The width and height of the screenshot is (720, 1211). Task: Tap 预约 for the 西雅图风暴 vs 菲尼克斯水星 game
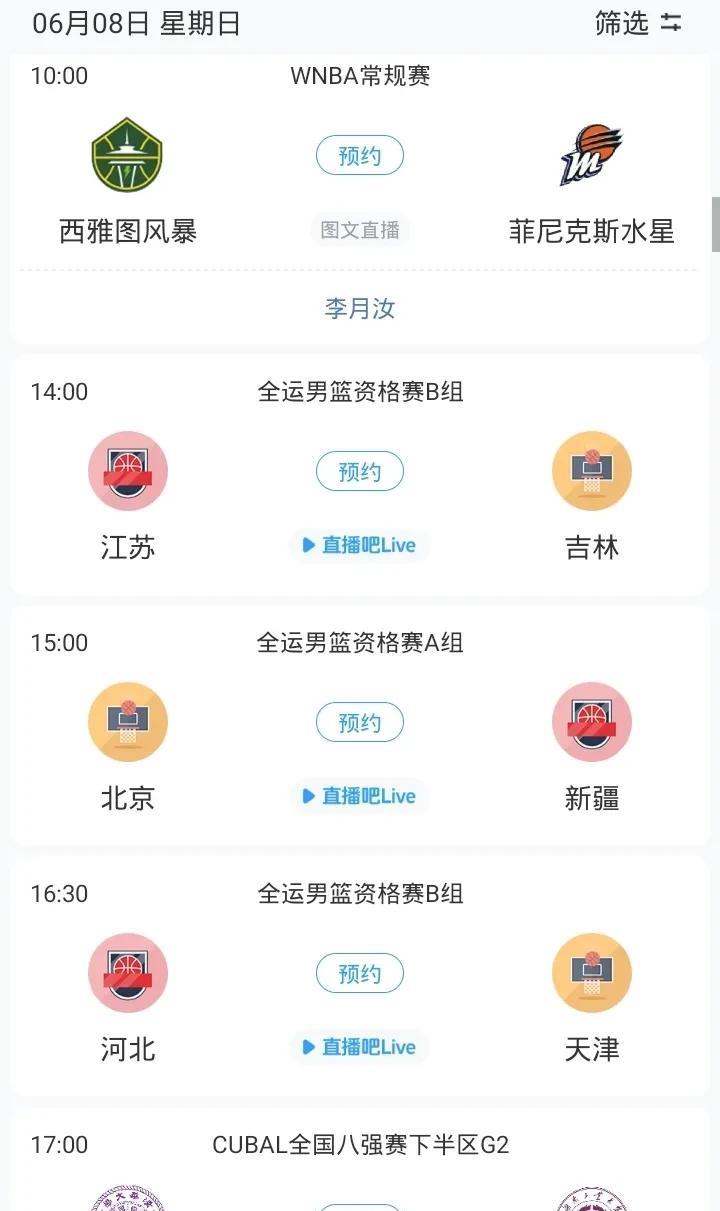[360, 156]
